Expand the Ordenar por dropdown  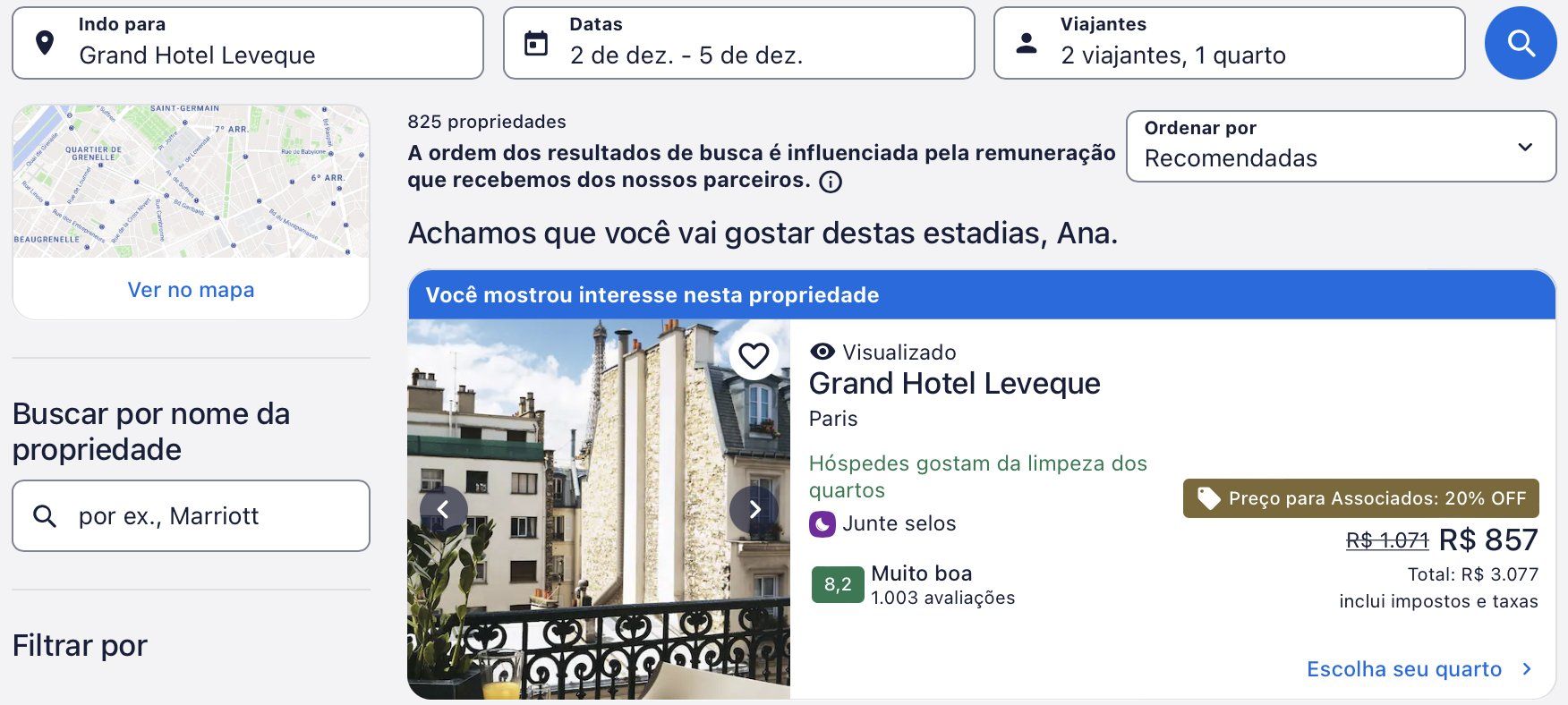click(1340, 146)
